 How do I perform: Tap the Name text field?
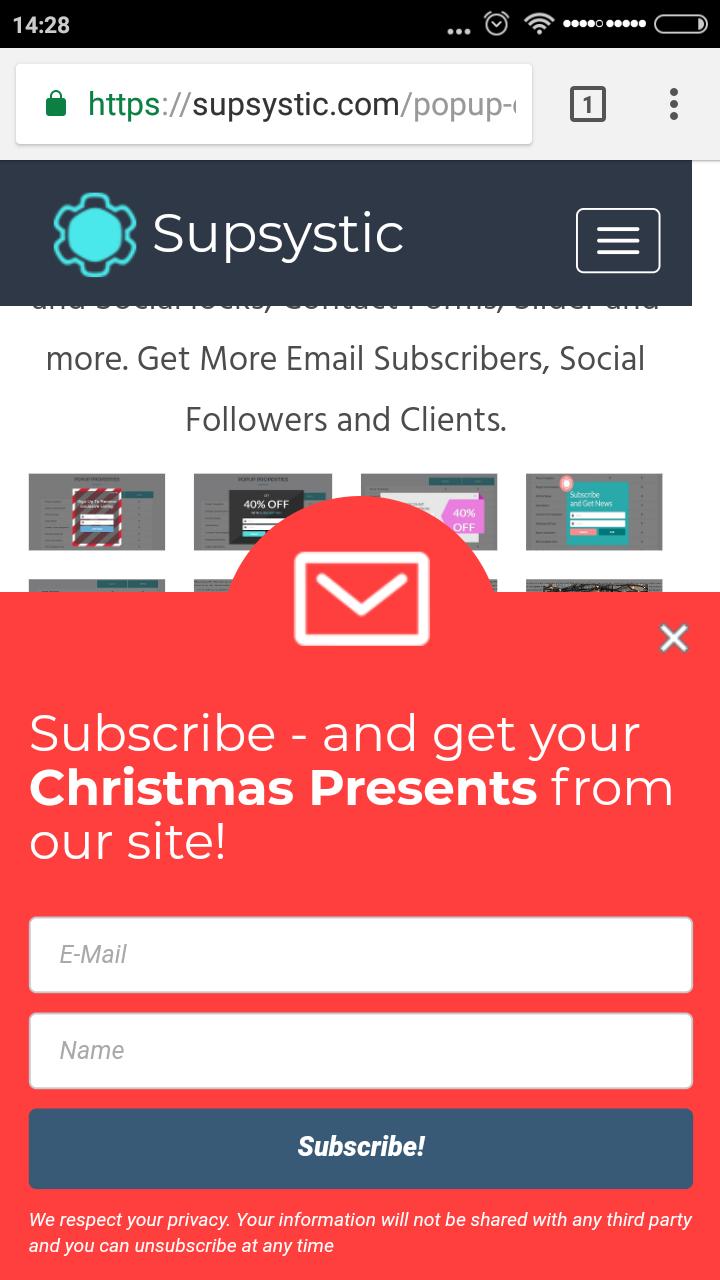point(360,1050)
